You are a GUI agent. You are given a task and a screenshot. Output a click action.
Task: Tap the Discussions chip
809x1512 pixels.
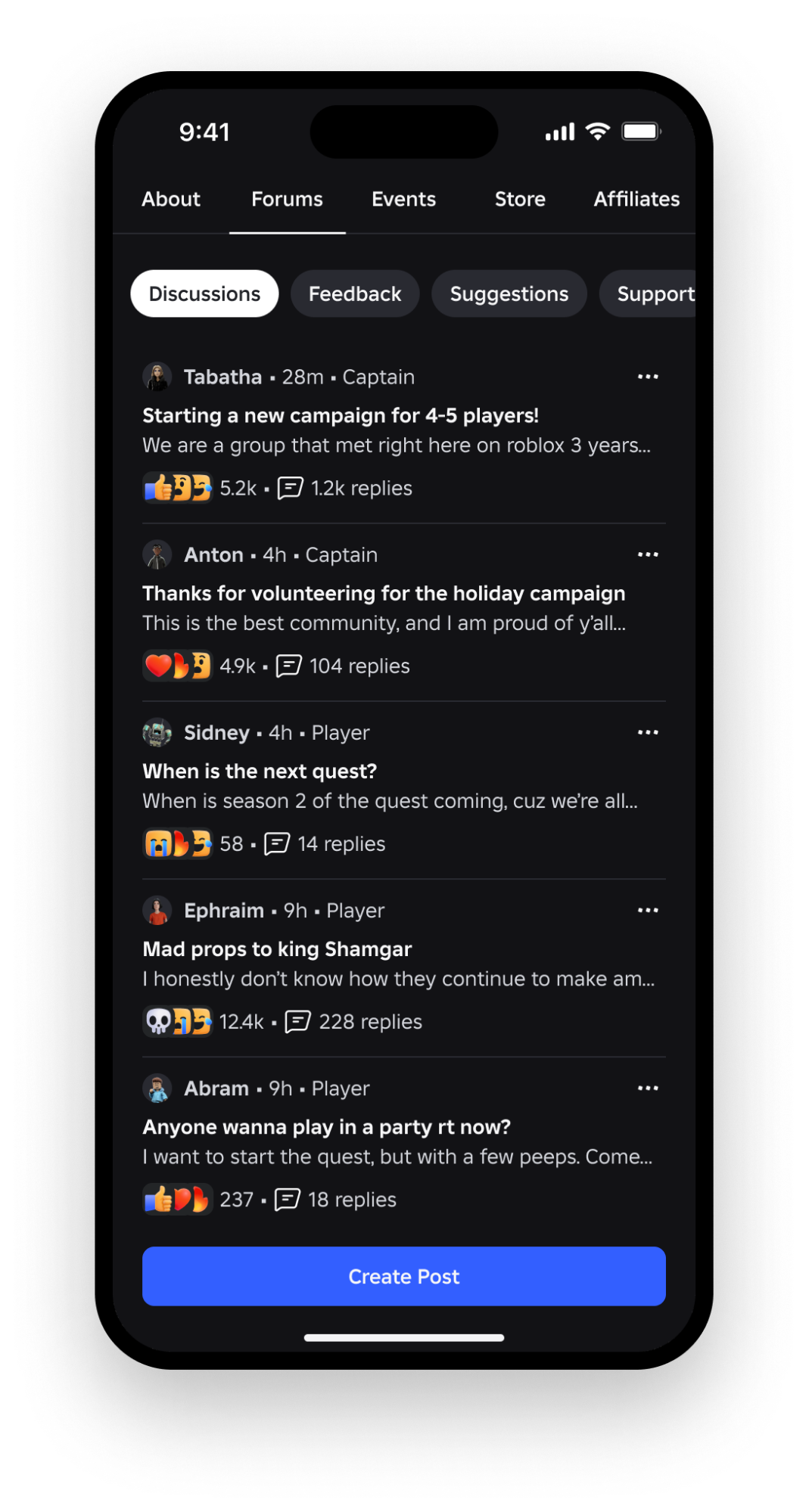(x=204, y=293)
